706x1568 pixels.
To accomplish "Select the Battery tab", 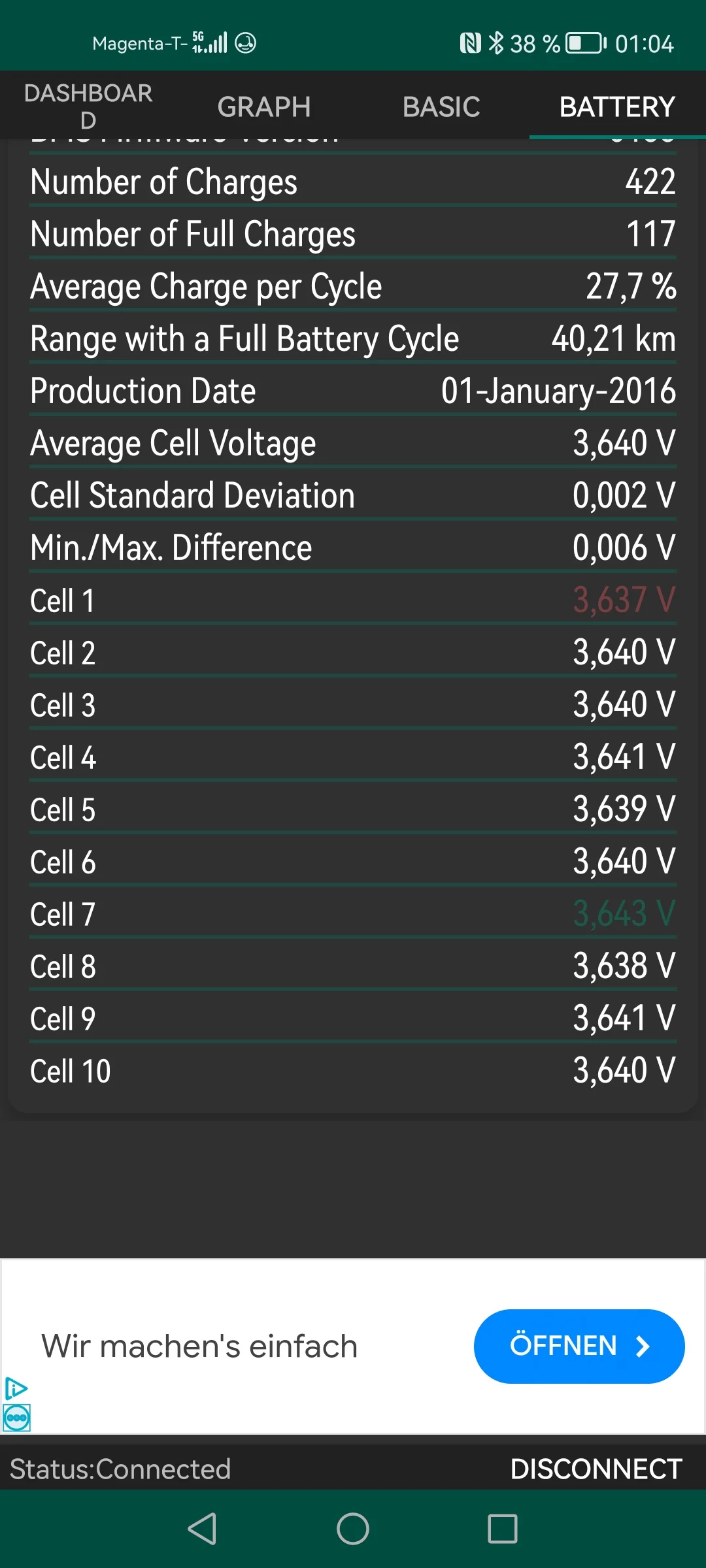I will (x=617, y=106).
